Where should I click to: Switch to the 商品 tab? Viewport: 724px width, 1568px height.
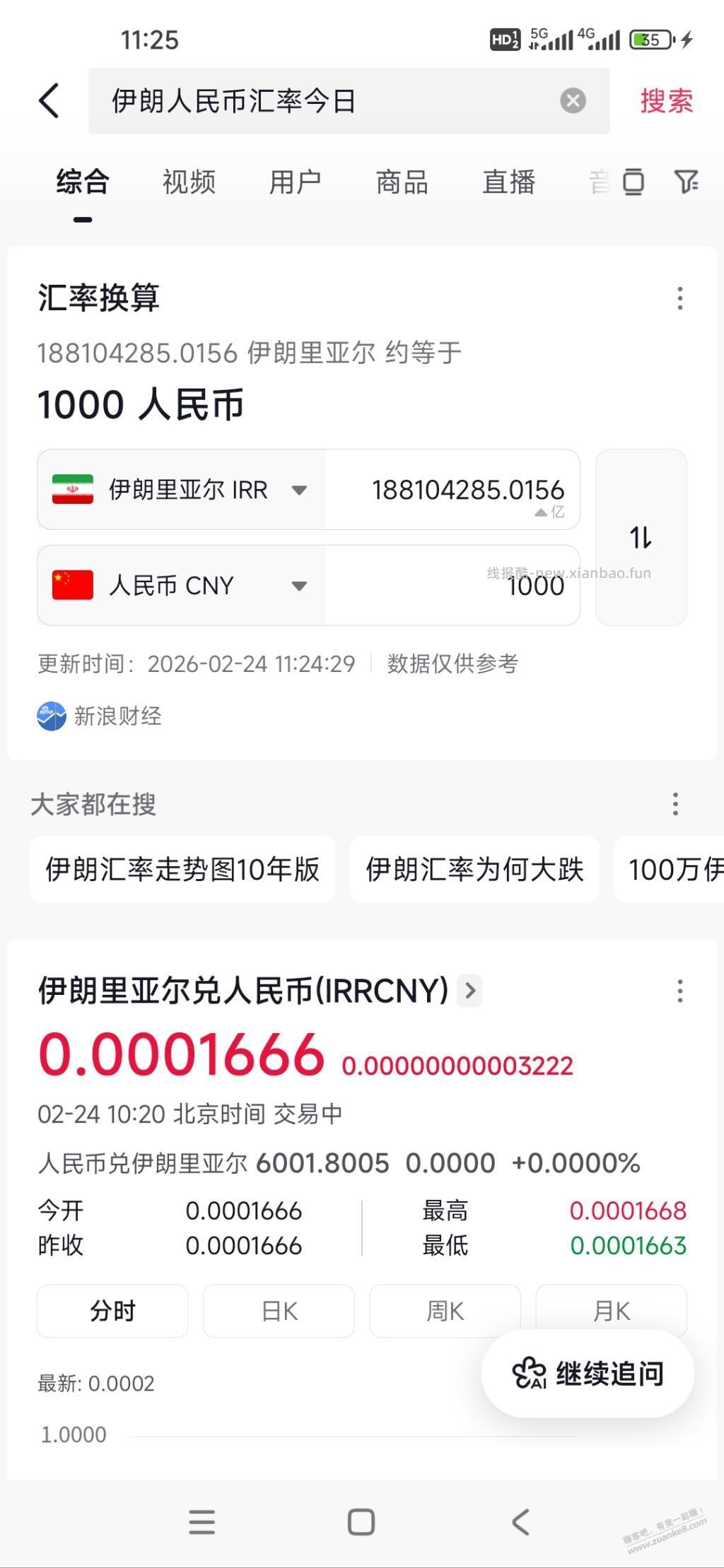[x=400, y=182]
